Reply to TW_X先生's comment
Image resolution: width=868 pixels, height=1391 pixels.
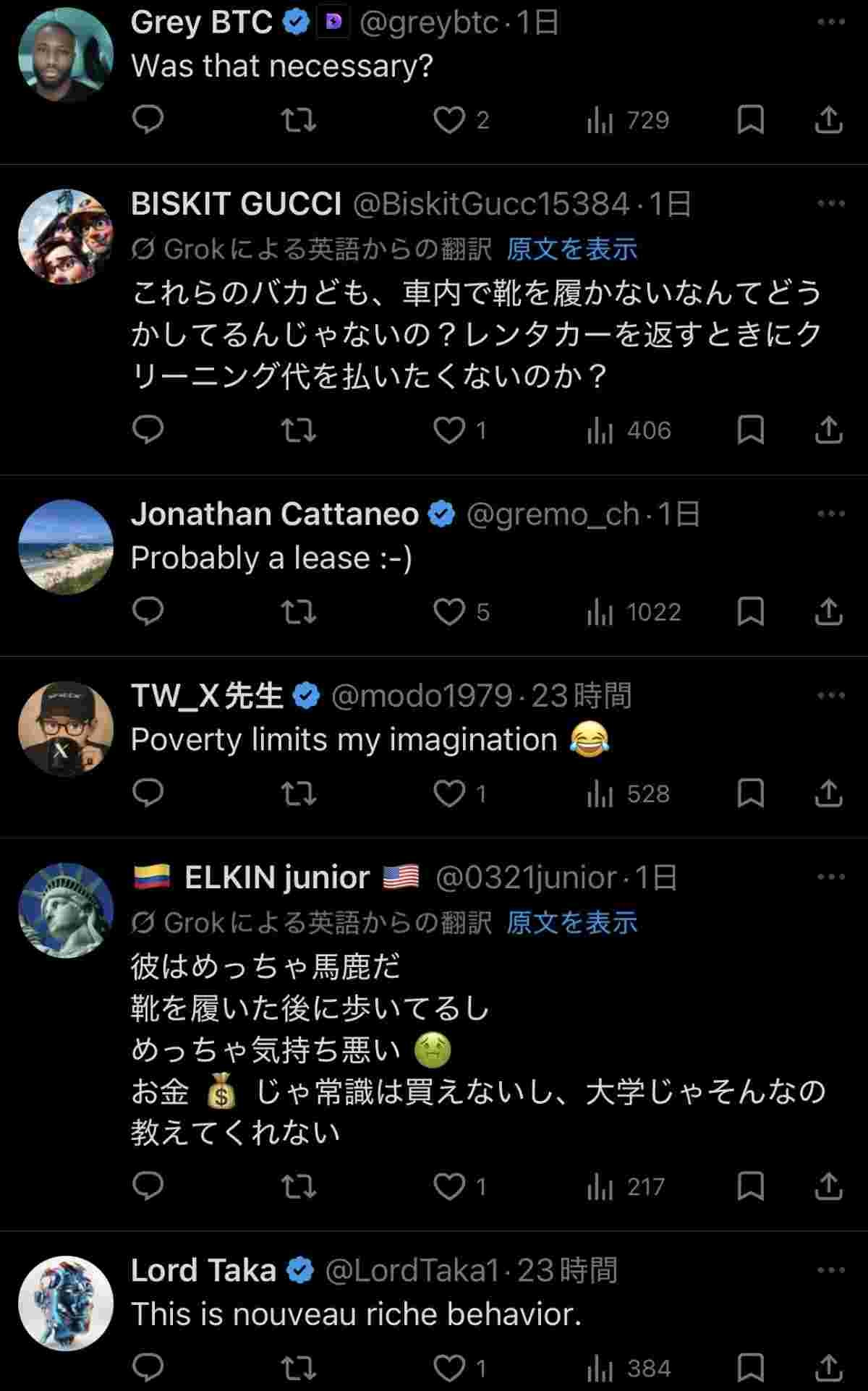149,794
